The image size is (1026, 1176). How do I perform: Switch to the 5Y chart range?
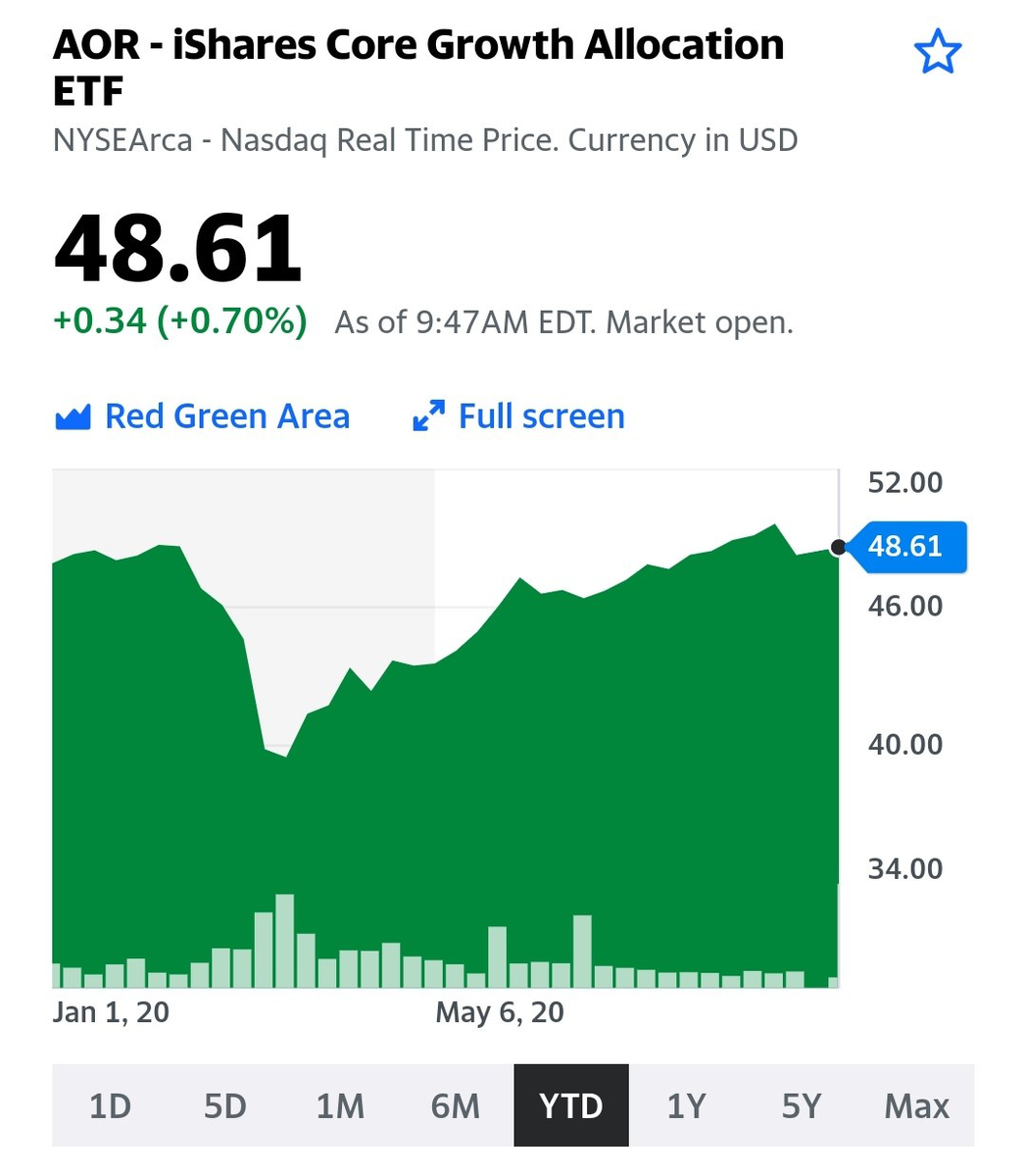click(x=802, y=1105)
